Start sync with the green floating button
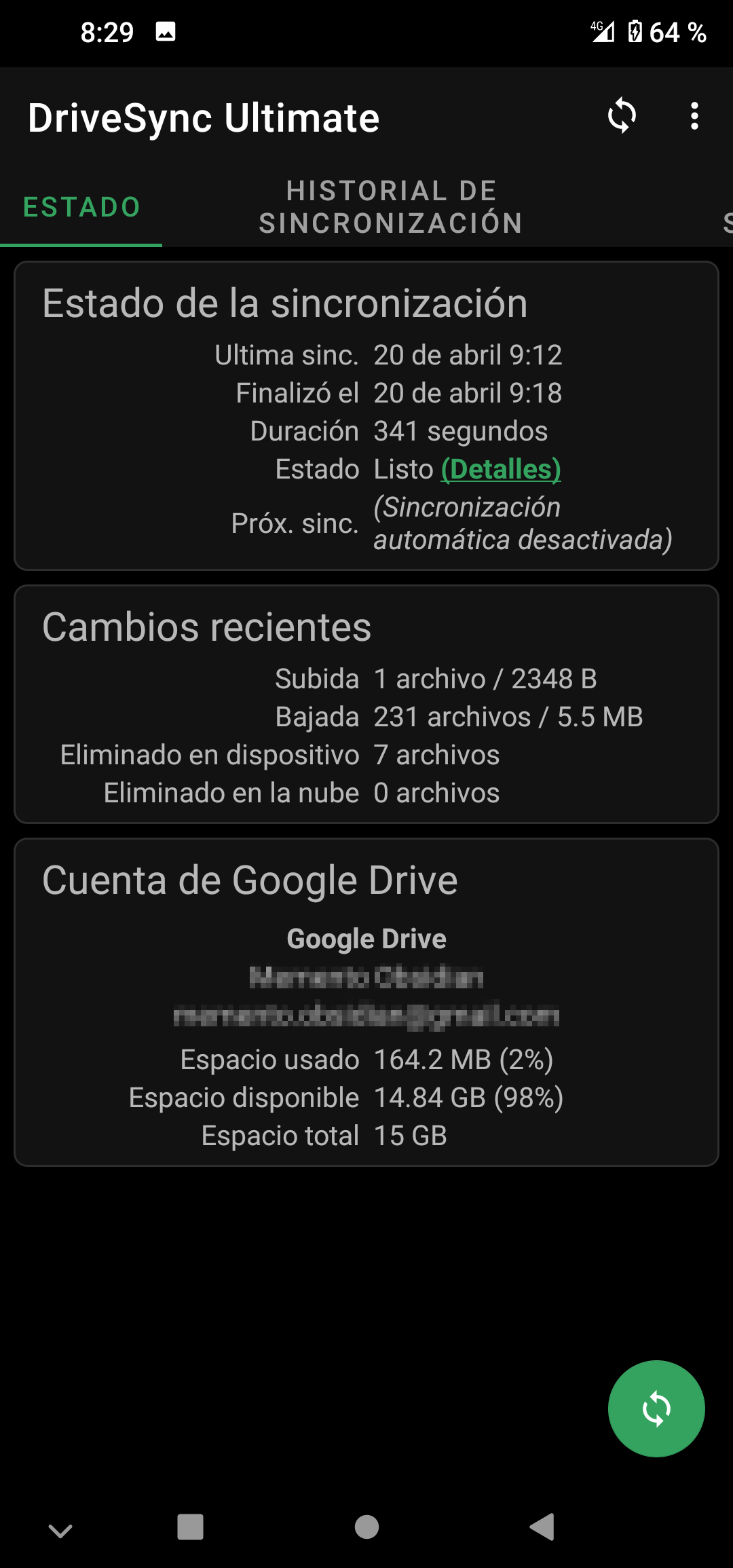Screen dimensions: 733x1568 tap(656, 1408)
